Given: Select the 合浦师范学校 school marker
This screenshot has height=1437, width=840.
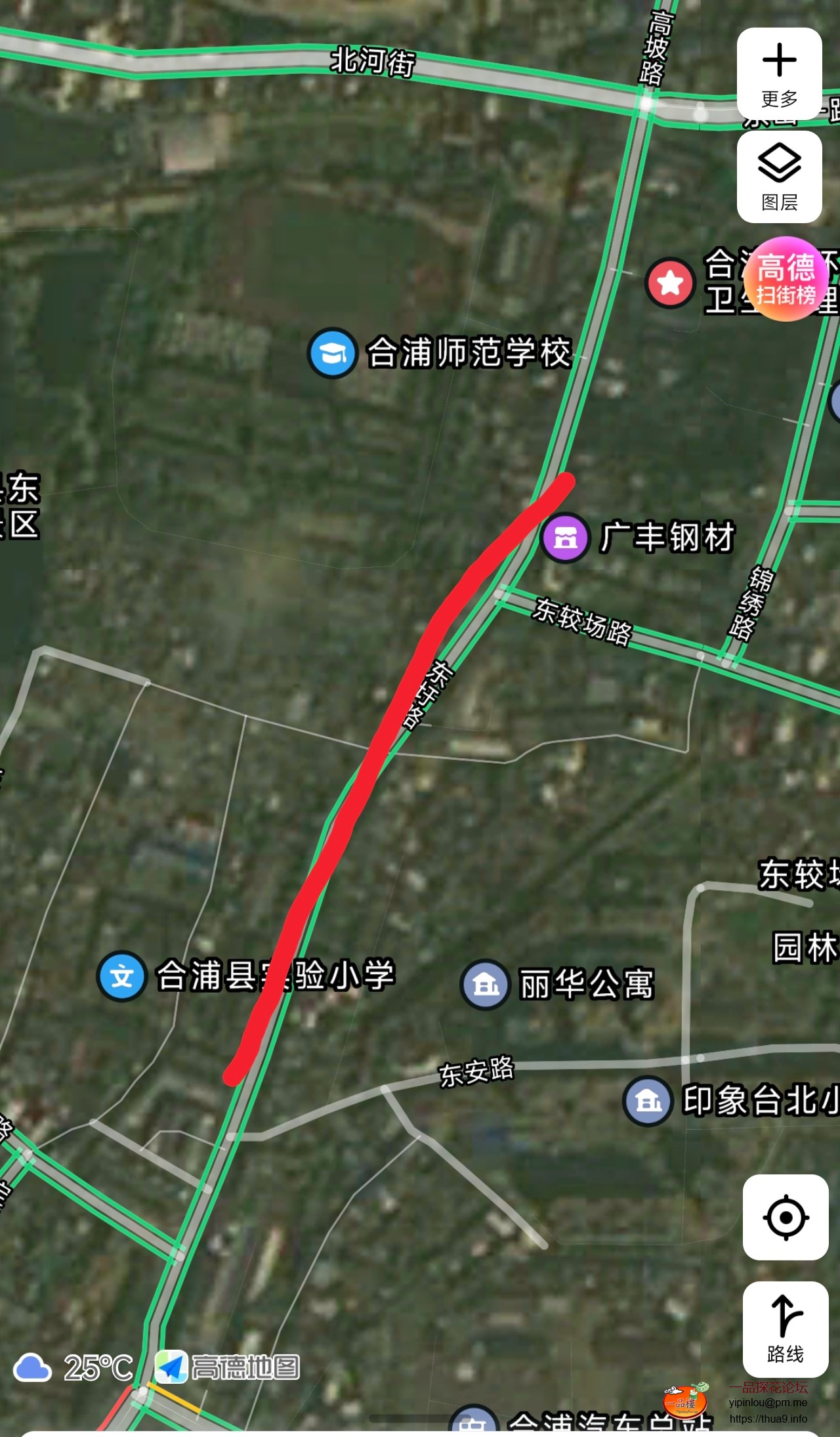Looking at the screenshot, I should [332, 353].
